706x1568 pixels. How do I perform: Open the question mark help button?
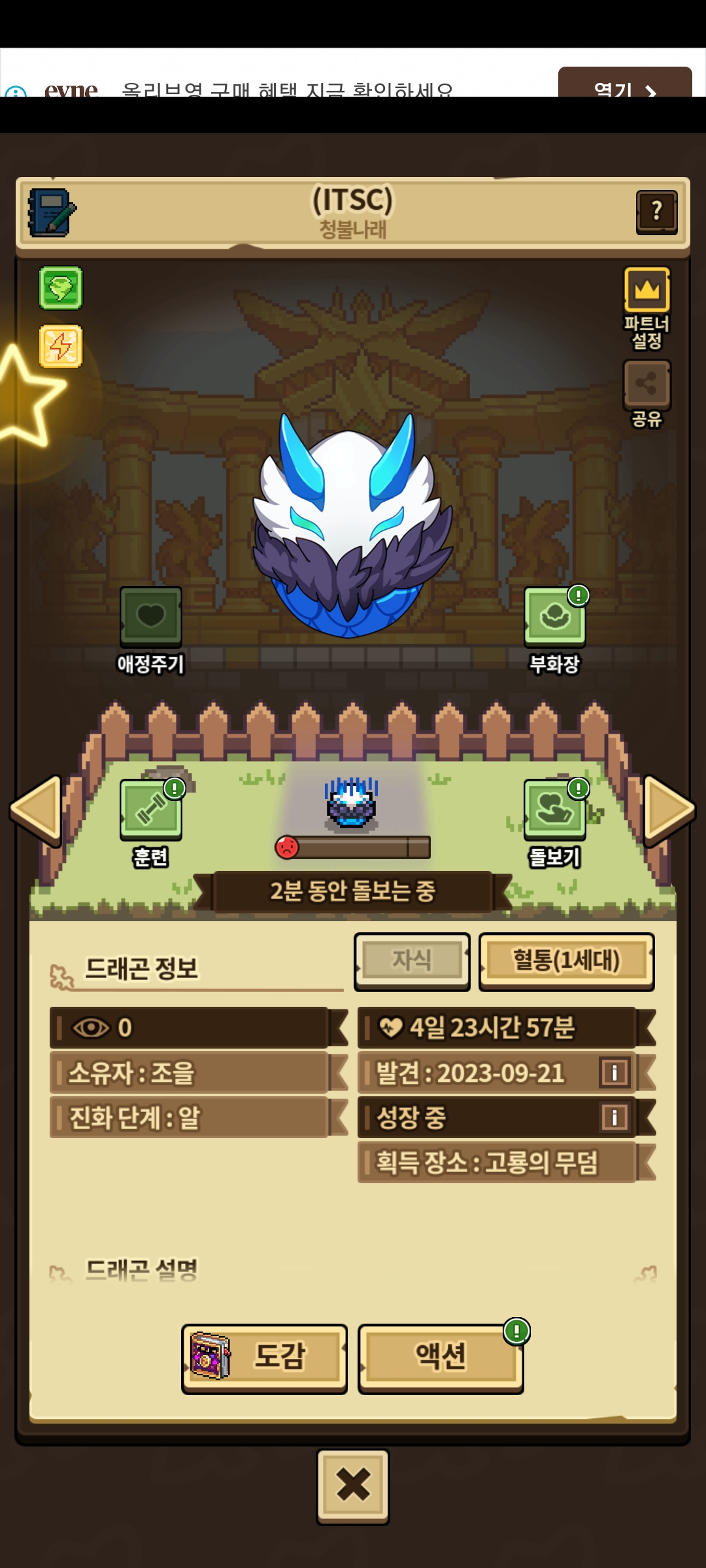(x=656, y=212)
